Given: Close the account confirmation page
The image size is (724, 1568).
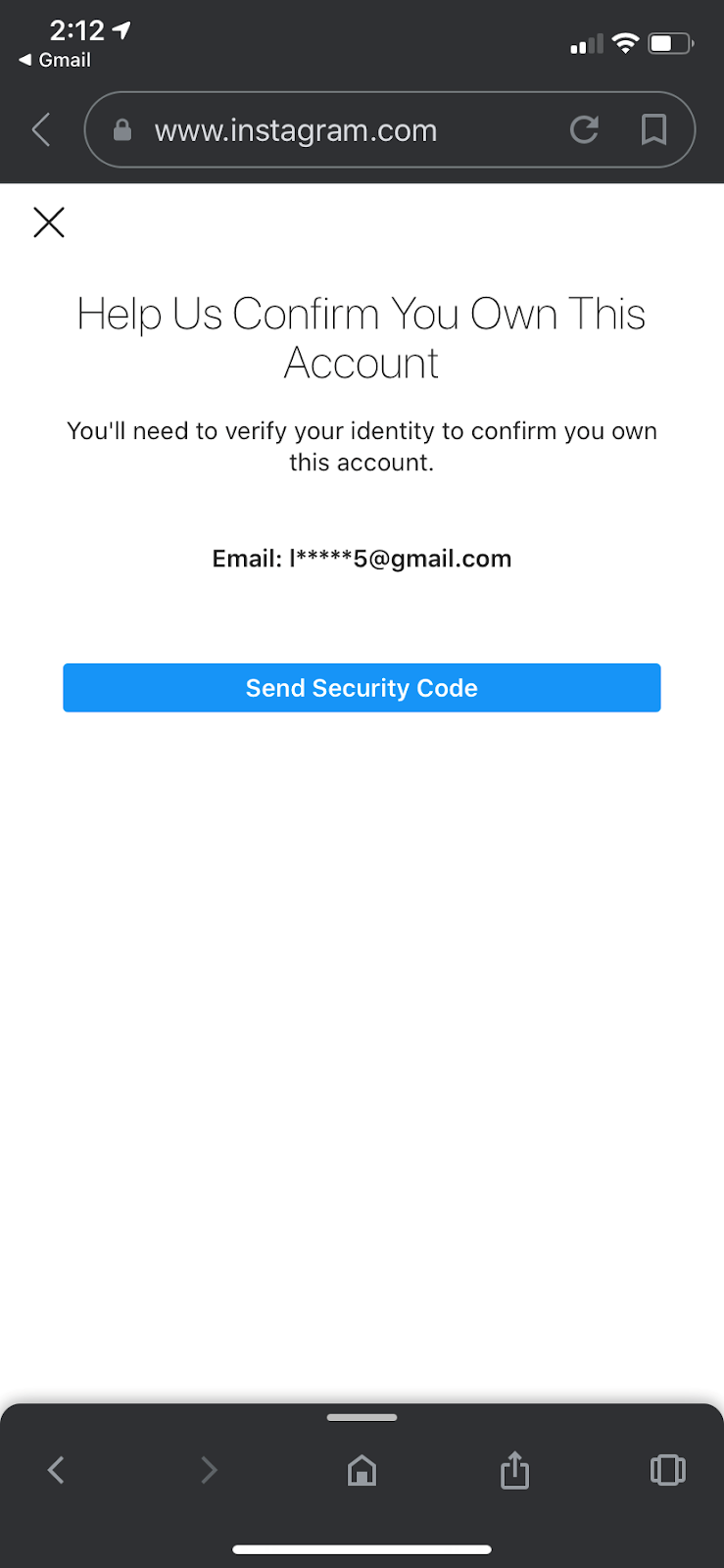Looking at the screenshot, I should pyautogui.click(x=49, y=222).
